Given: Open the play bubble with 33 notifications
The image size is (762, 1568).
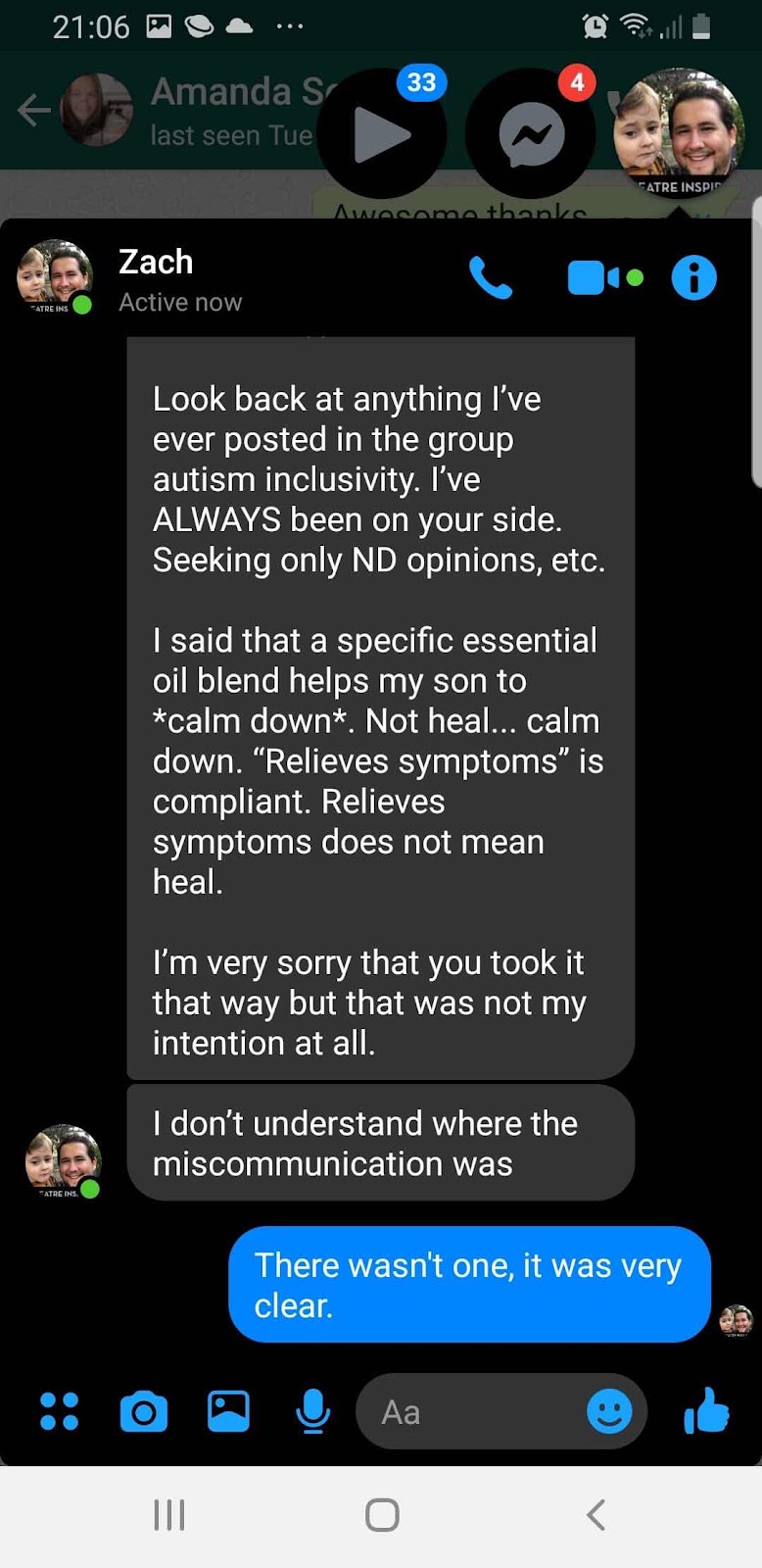Looking at the screenshot, I should pos(382,134).
